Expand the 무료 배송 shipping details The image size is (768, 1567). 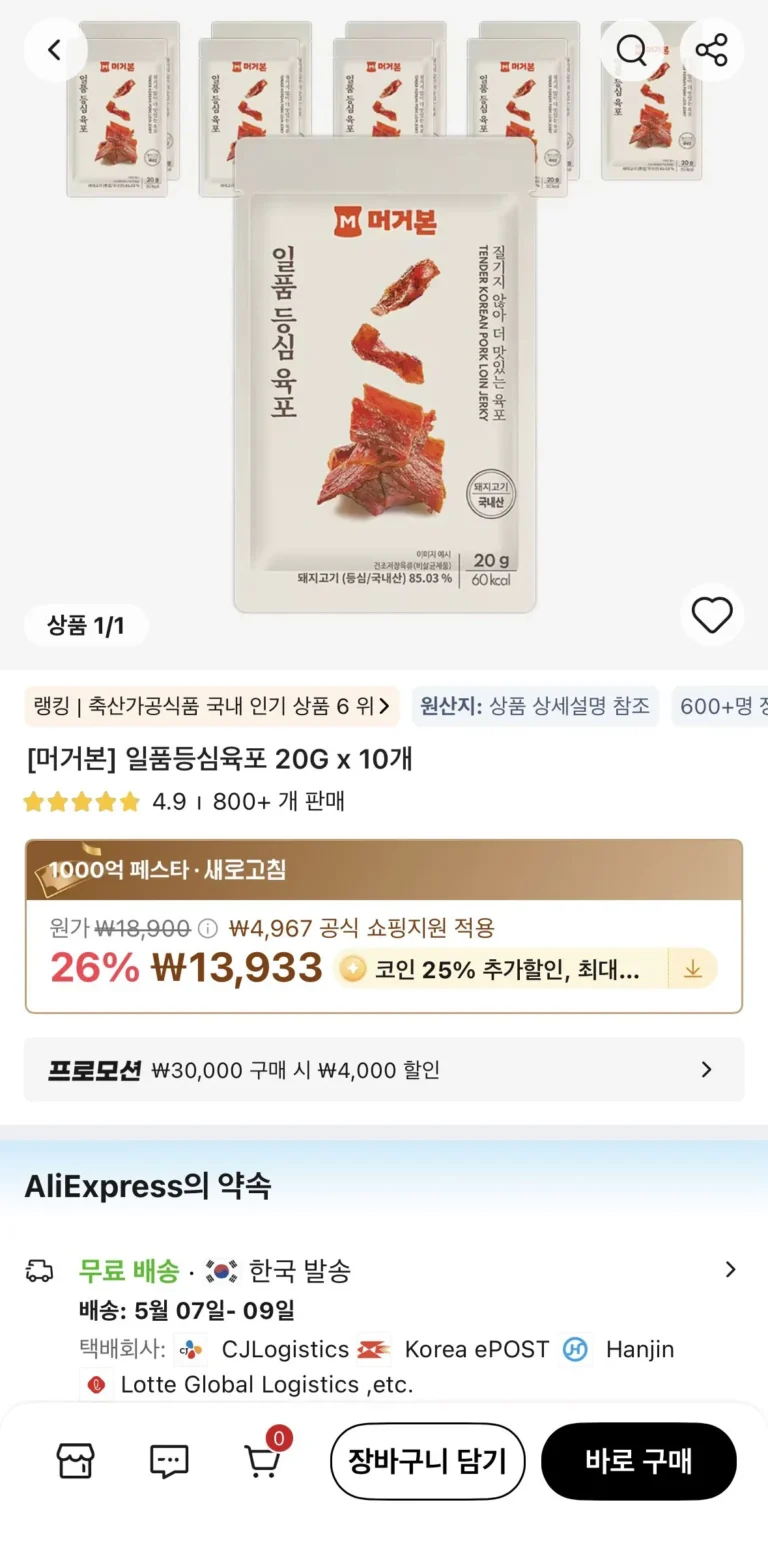[x=730, y=1270]
